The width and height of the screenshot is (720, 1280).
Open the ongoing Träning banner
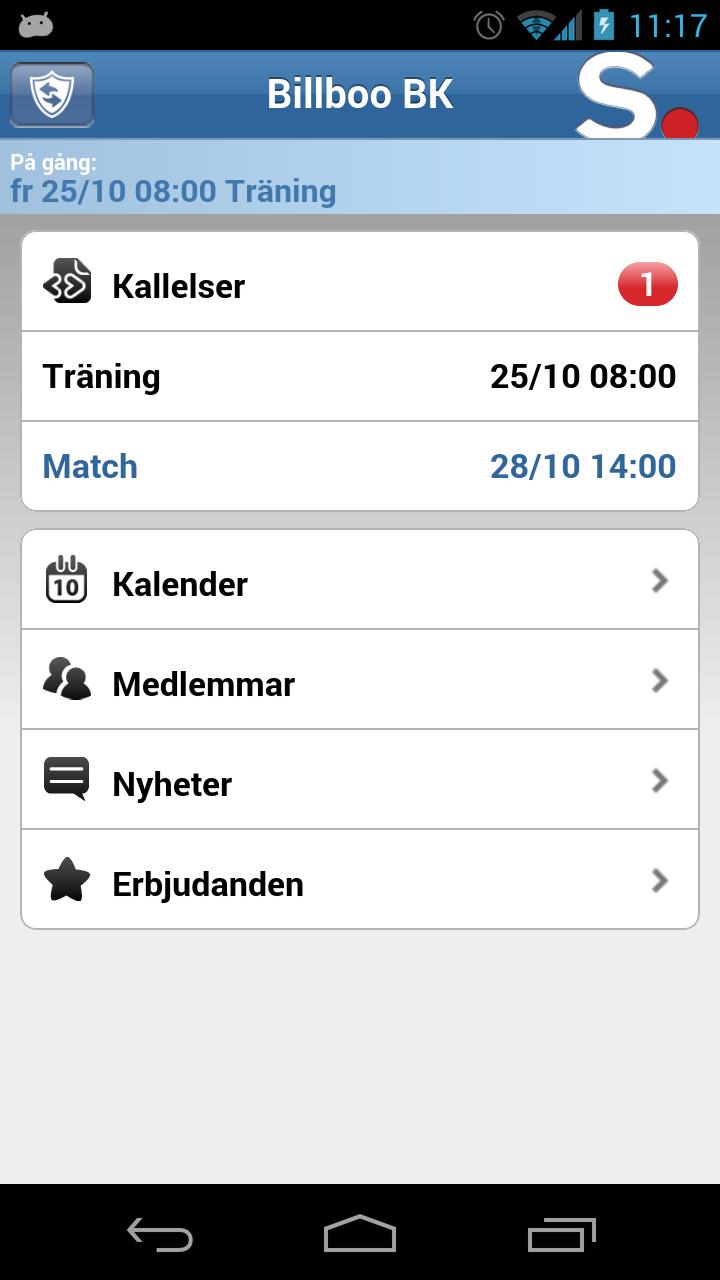click(x=360, y=177)
